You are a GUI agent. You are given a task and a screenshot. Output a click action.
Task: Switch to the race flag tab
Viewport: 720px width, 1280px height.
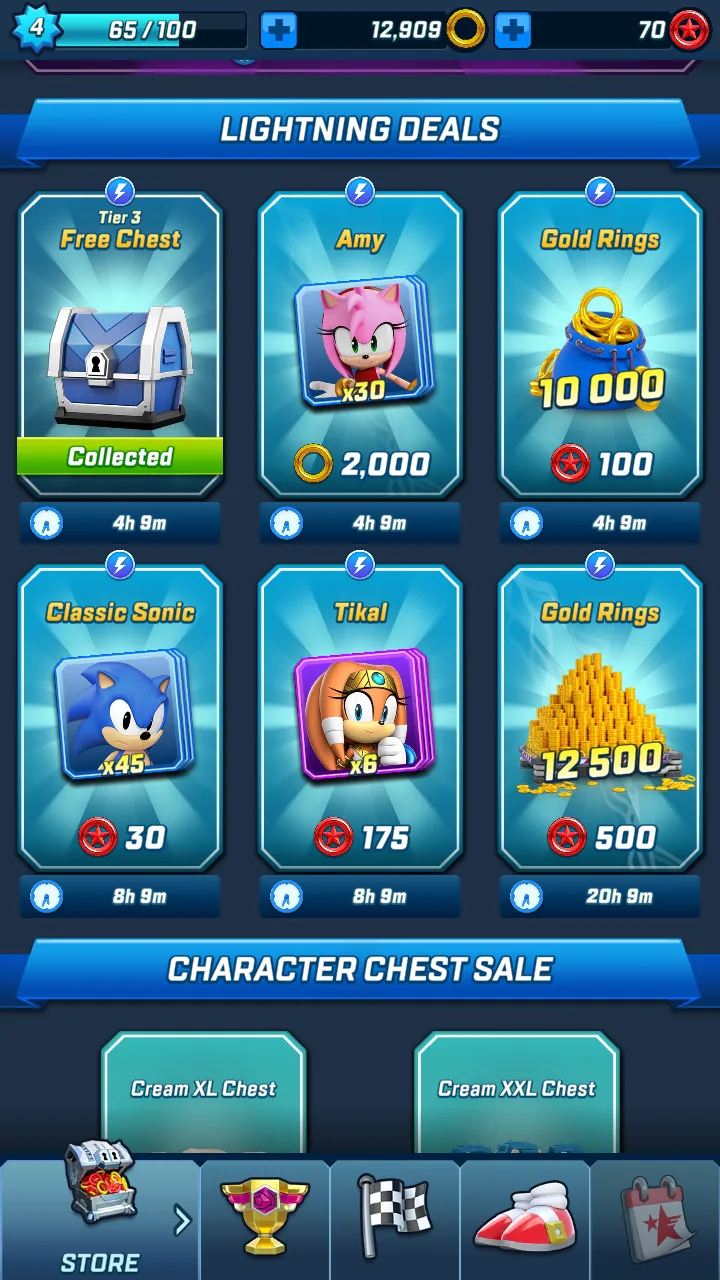395,1220
